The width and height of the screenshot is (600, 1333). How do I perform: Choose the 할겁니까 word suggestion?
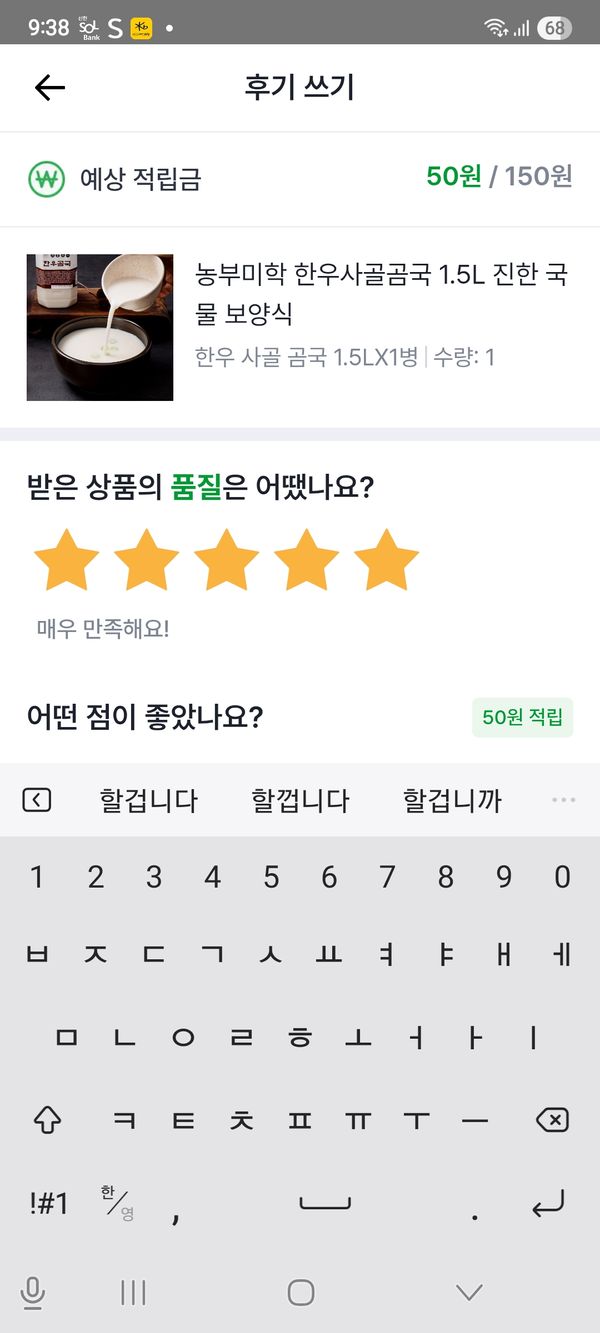(452, 800)
